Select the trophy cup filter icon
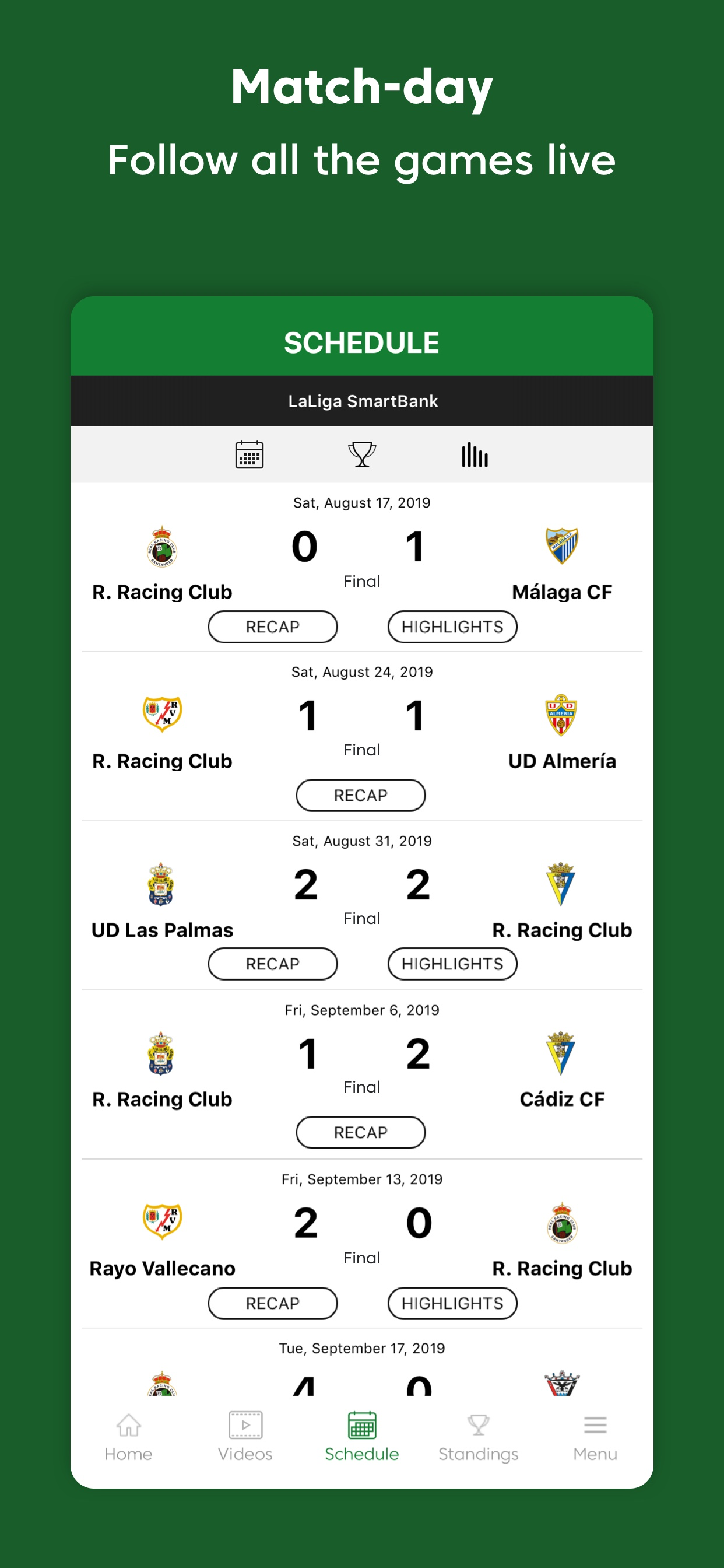 coord(362,454)
